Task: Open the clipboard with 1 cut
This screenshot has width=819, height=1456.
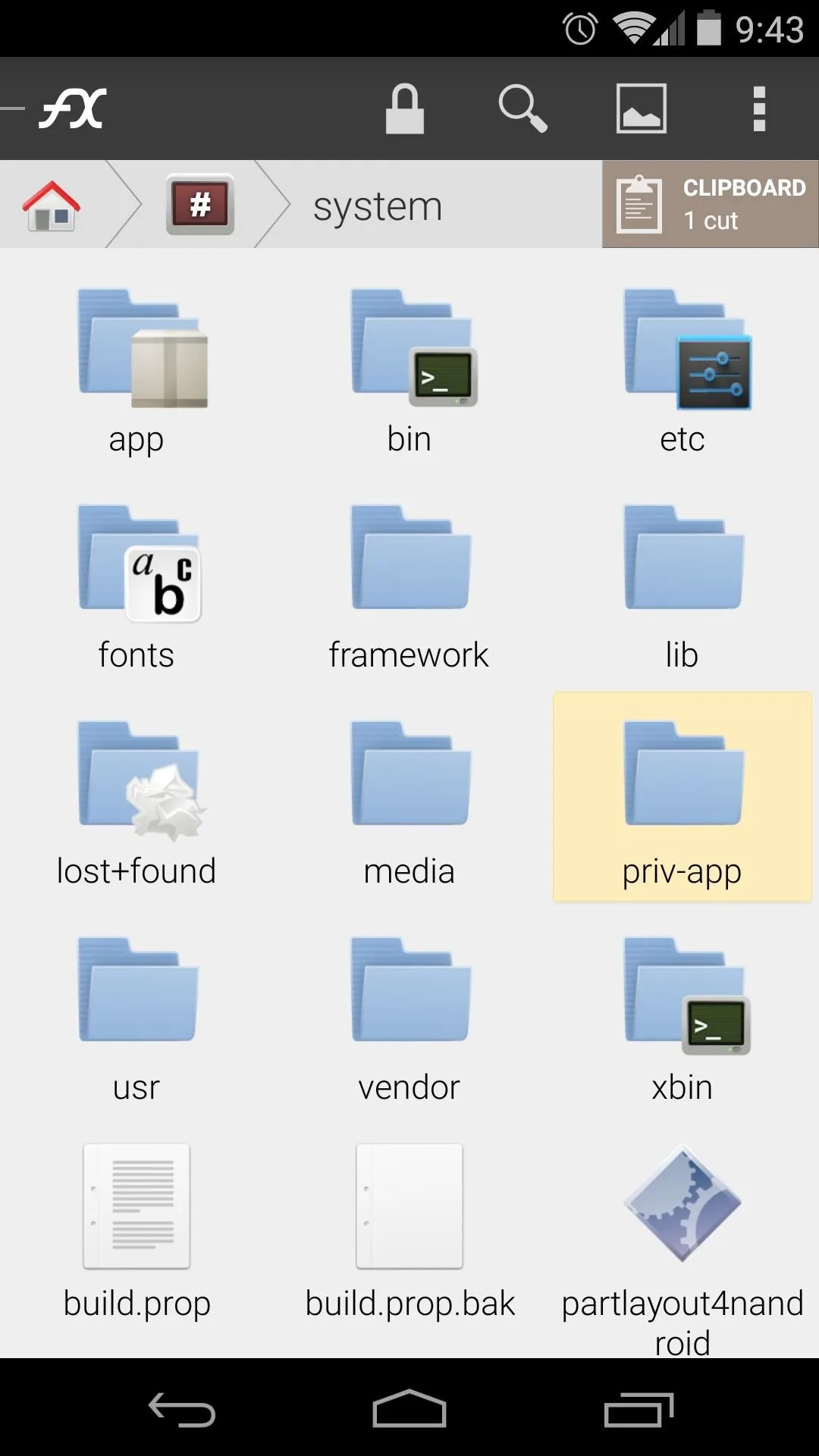Action: 711,204
